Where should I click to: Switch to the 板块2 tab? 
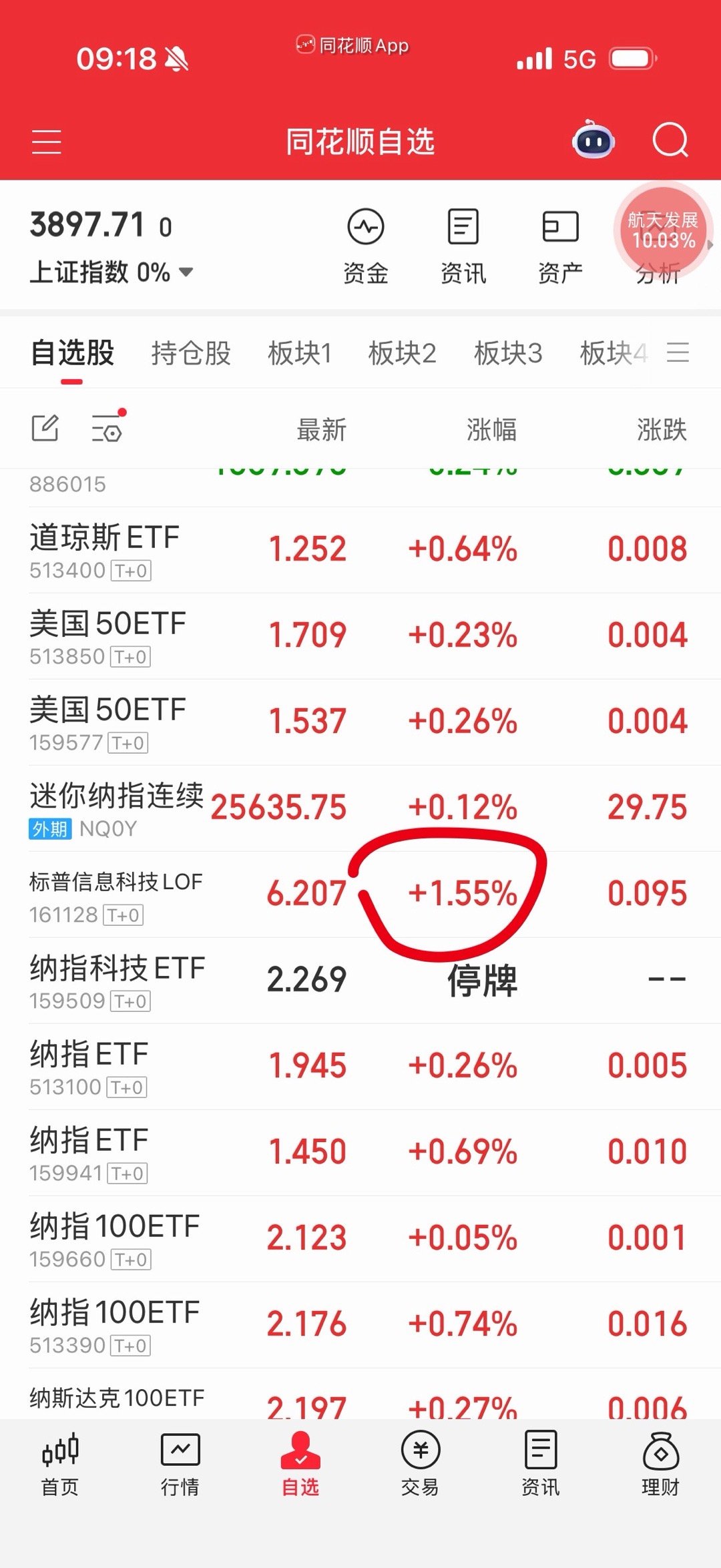(x=403, y=353)
